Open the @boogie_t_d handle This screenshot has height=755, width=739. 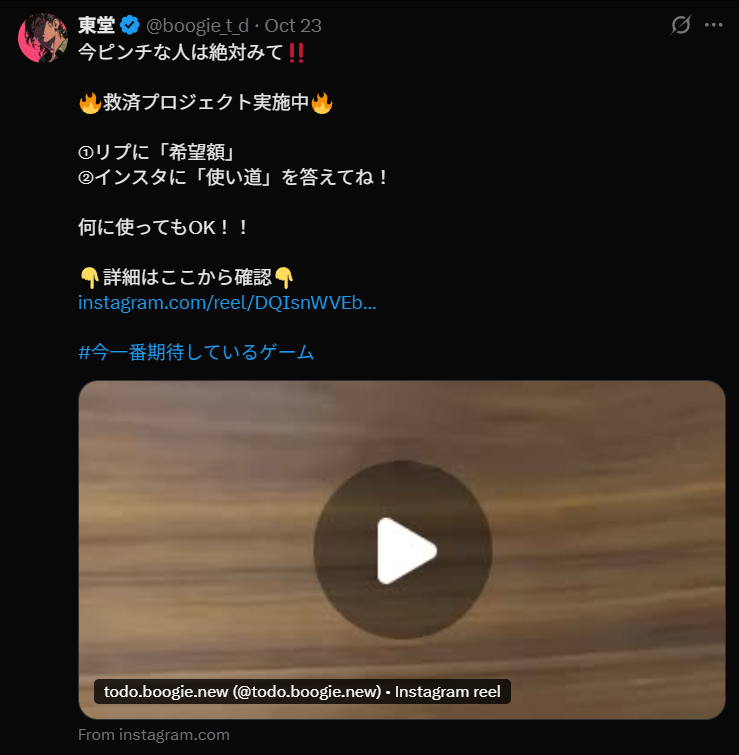tap(197, 26)
